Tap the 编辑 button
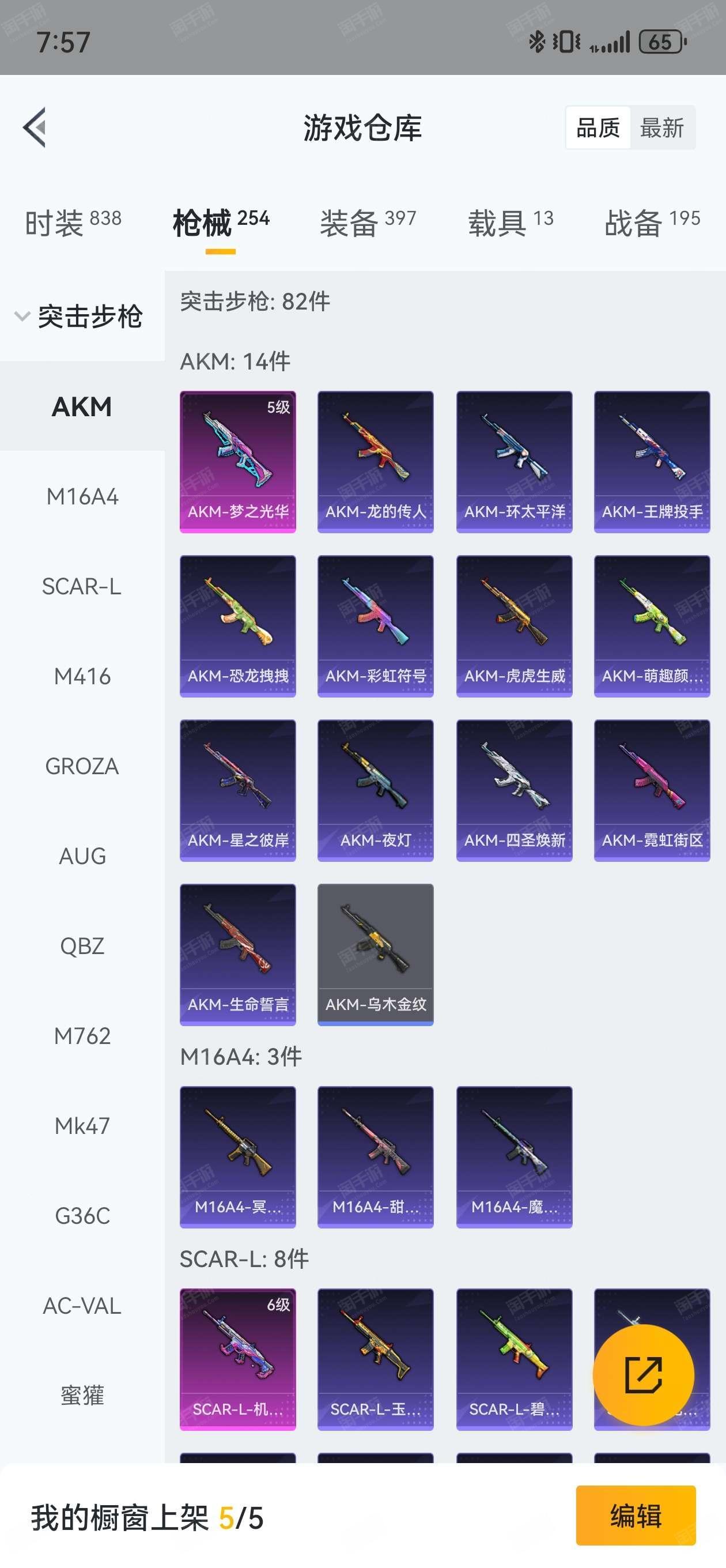This screenshot has height=1568, width=726. pos(636,1516)
